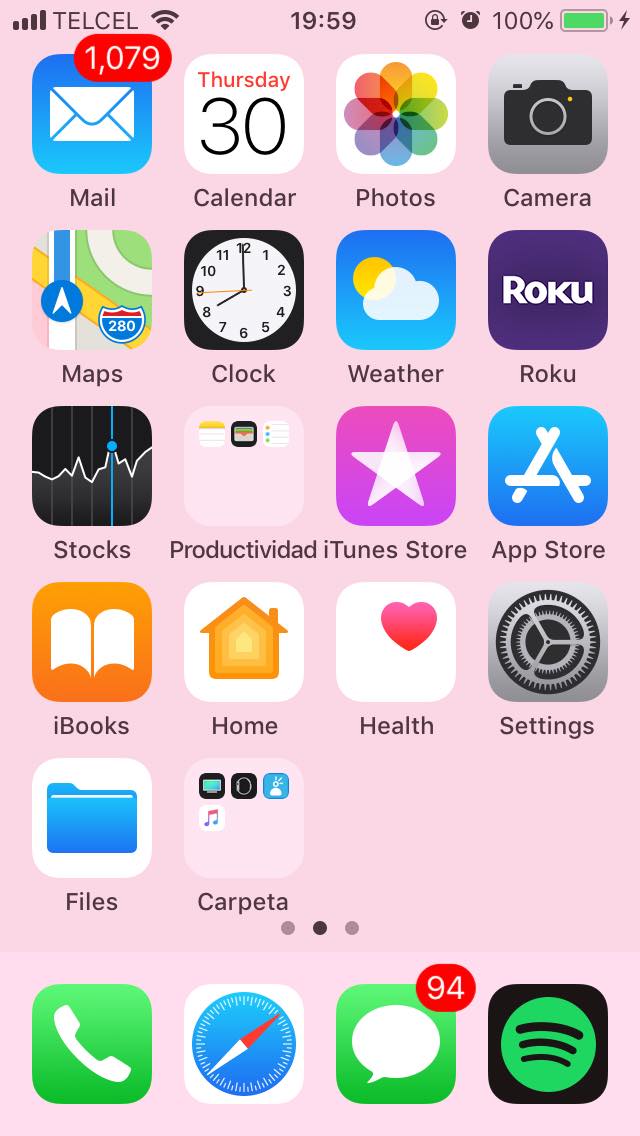
Task: Open the Carpeta folder
Action: (244, 818)
